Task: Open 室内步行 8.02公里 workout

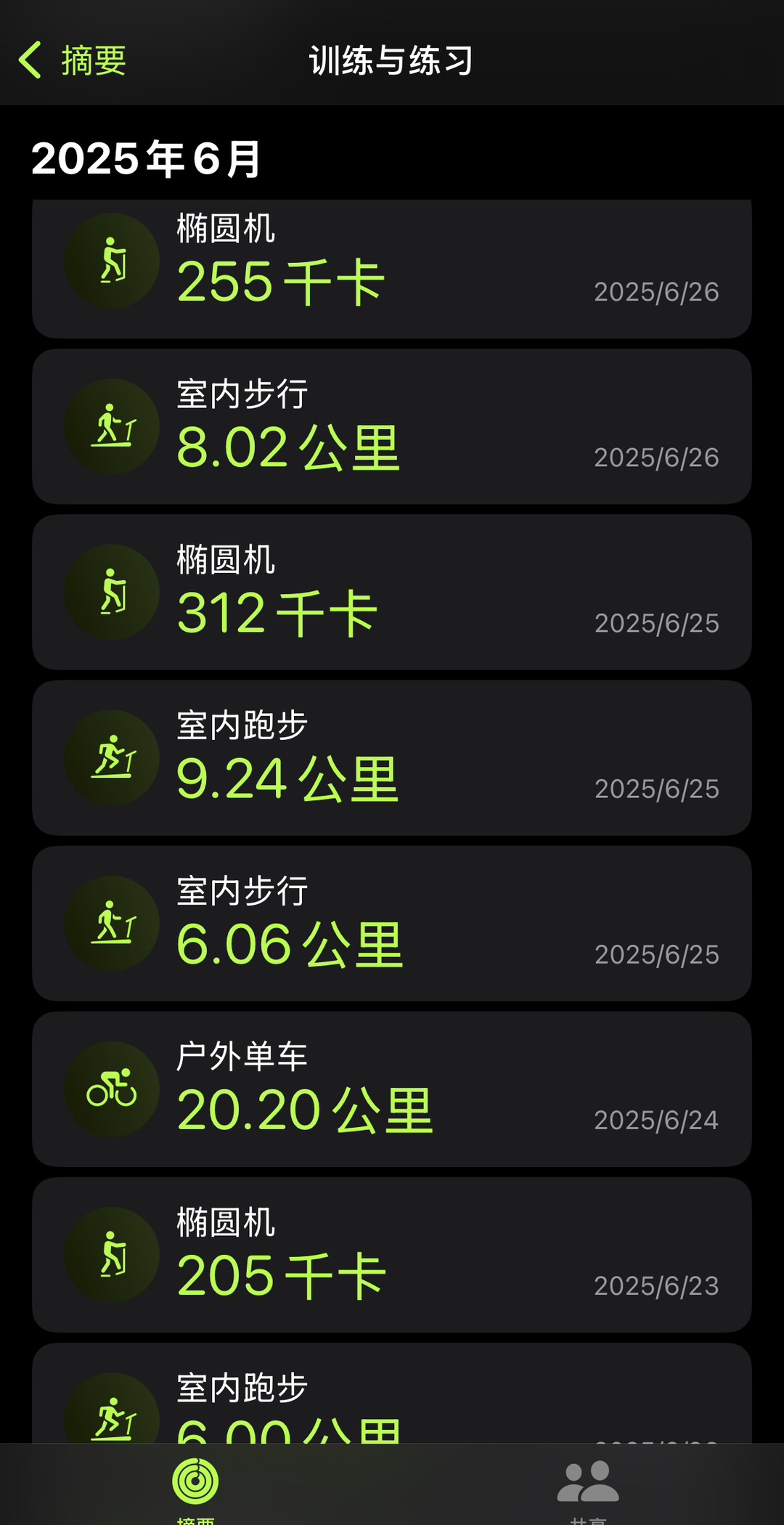Action: [391, 427]
